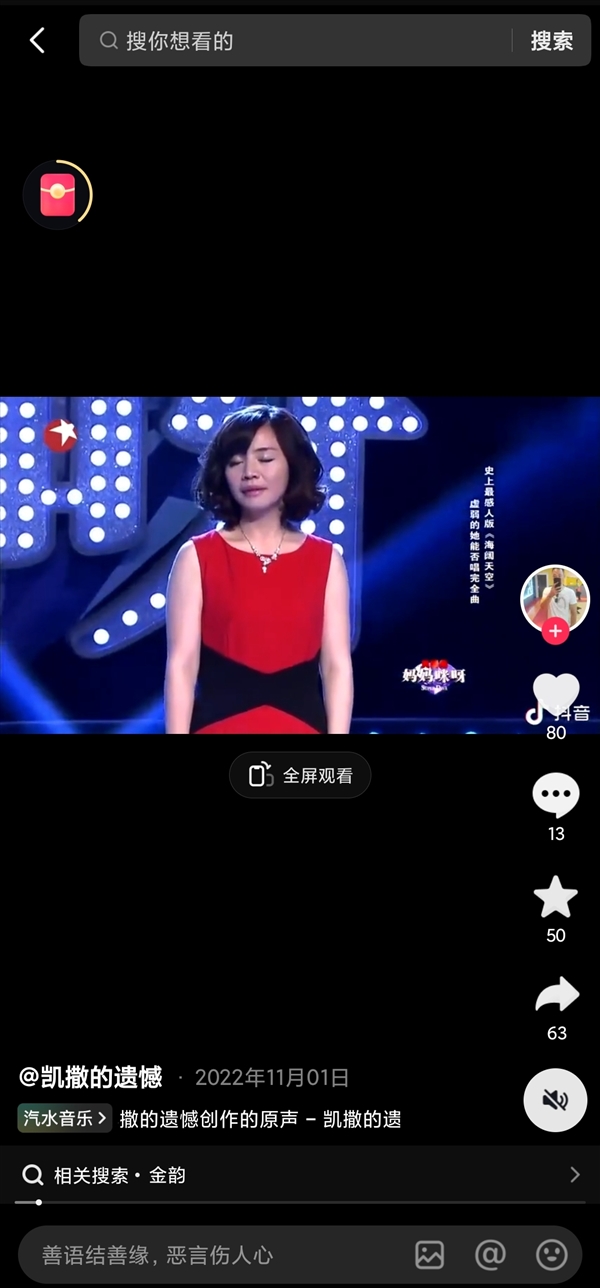Open the red envelope reward icon
600x1288 pixels.
(58, 194)
